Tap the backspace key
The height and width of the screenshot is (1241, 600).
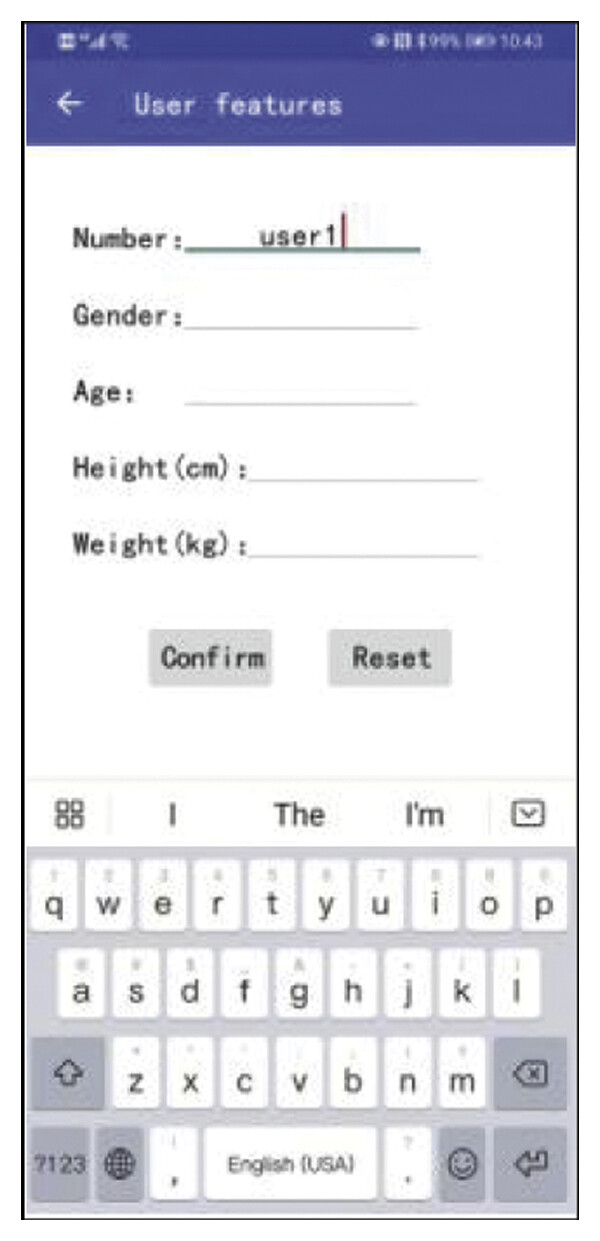pyautogui.click(x=530, y=1073)
